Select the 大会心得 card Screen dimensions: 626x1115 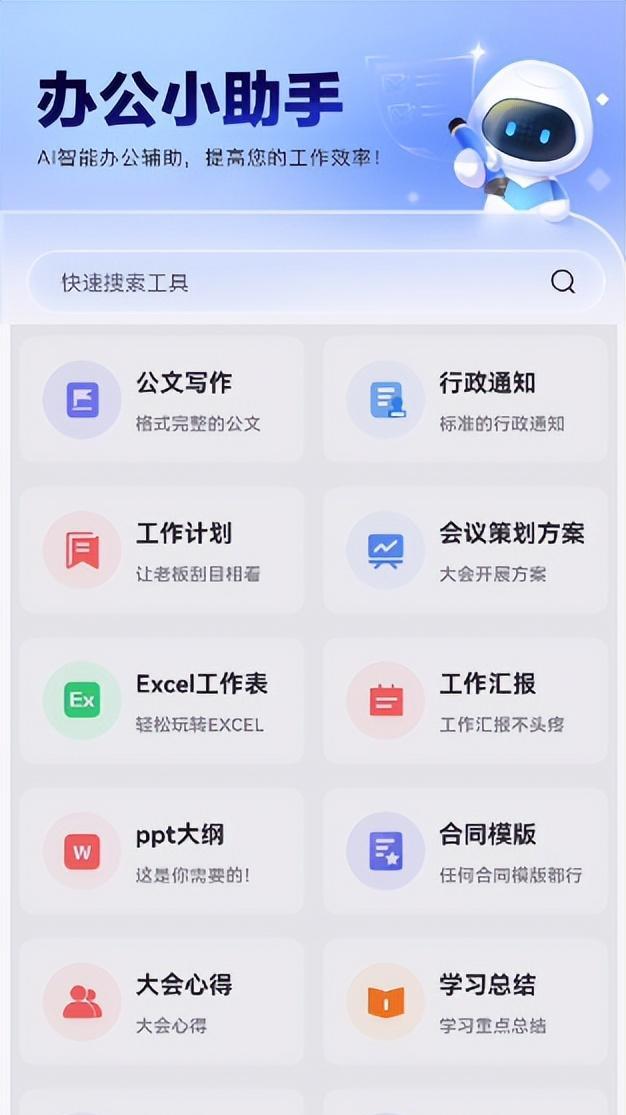161,1002
